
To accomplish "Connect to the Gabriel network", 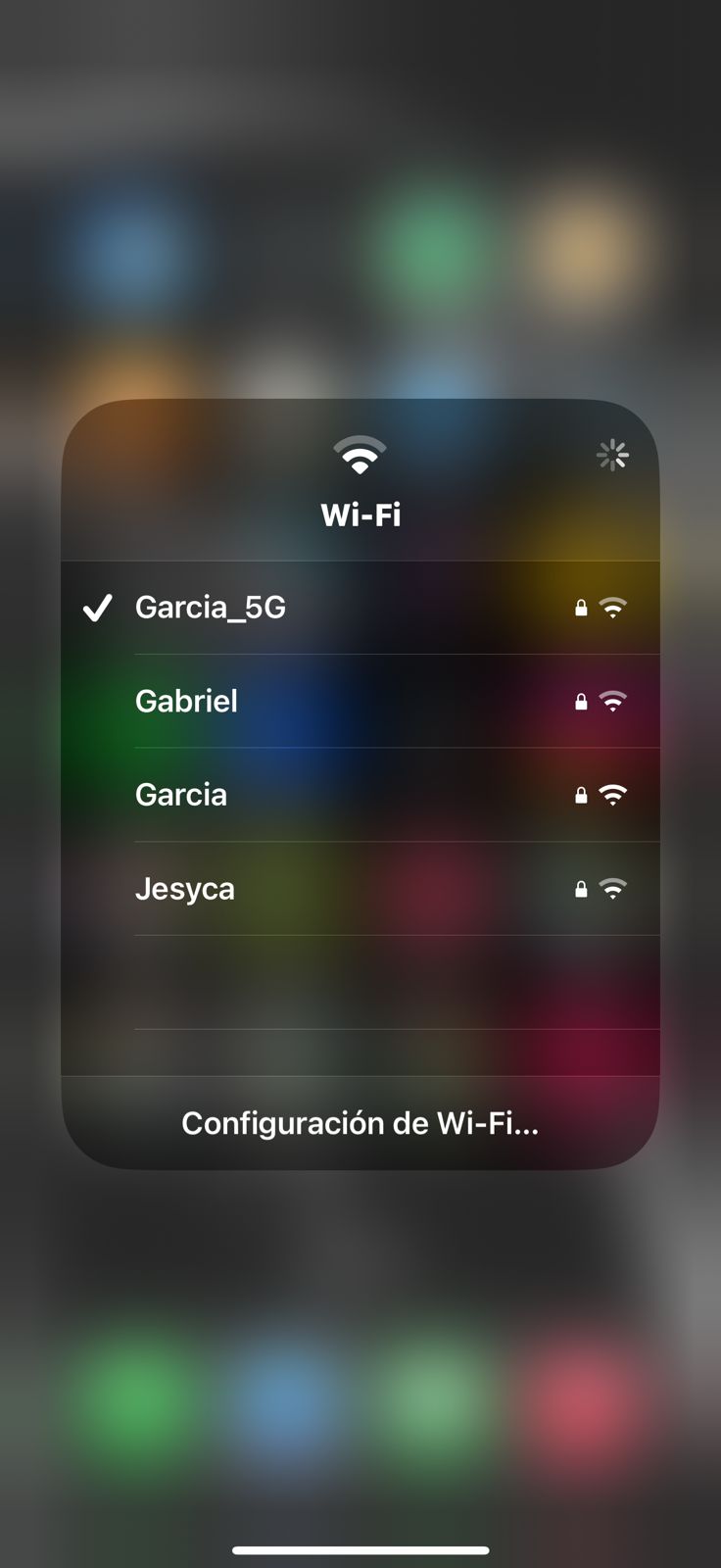I will pos(187,702).
